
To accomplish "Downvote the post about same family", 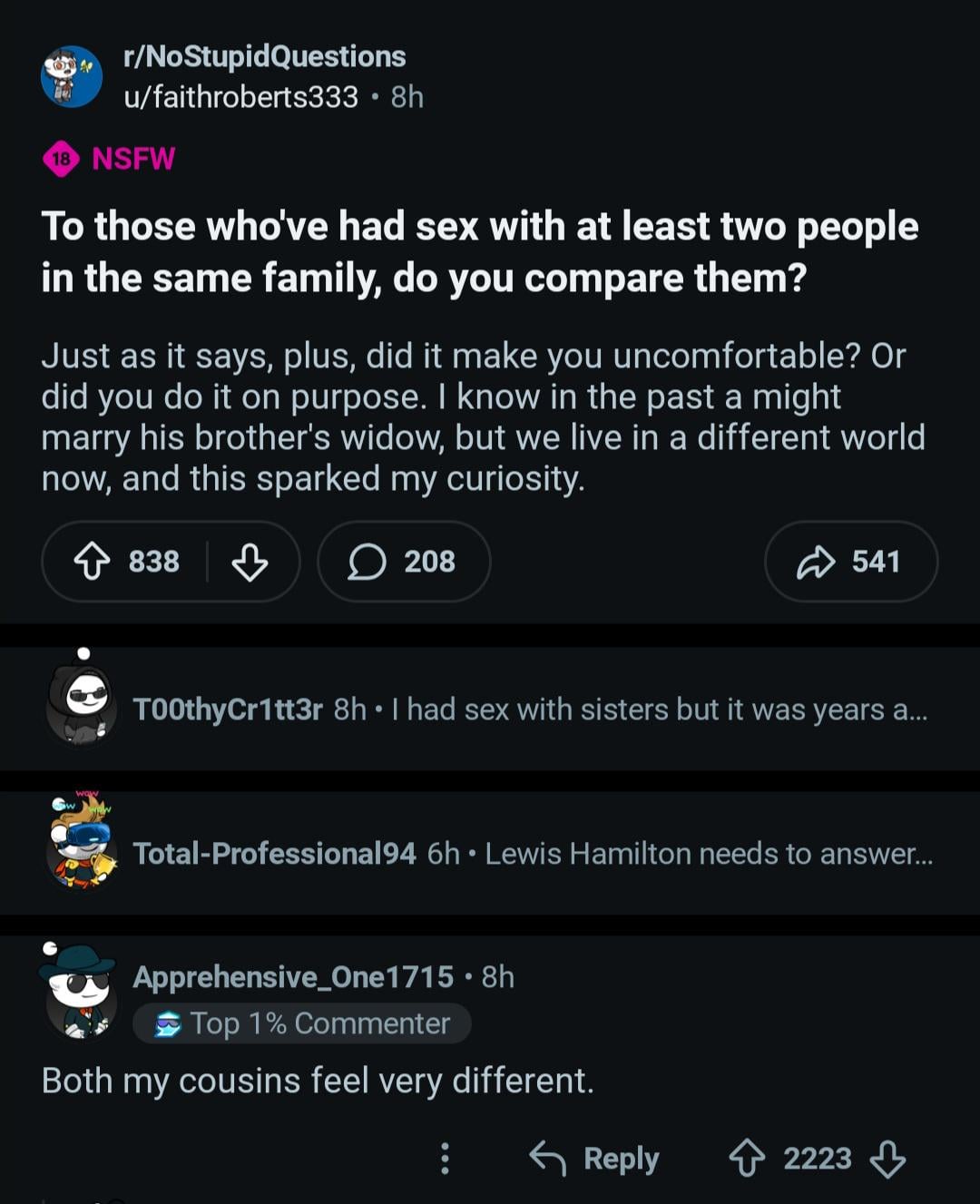I will click(250, 562).
